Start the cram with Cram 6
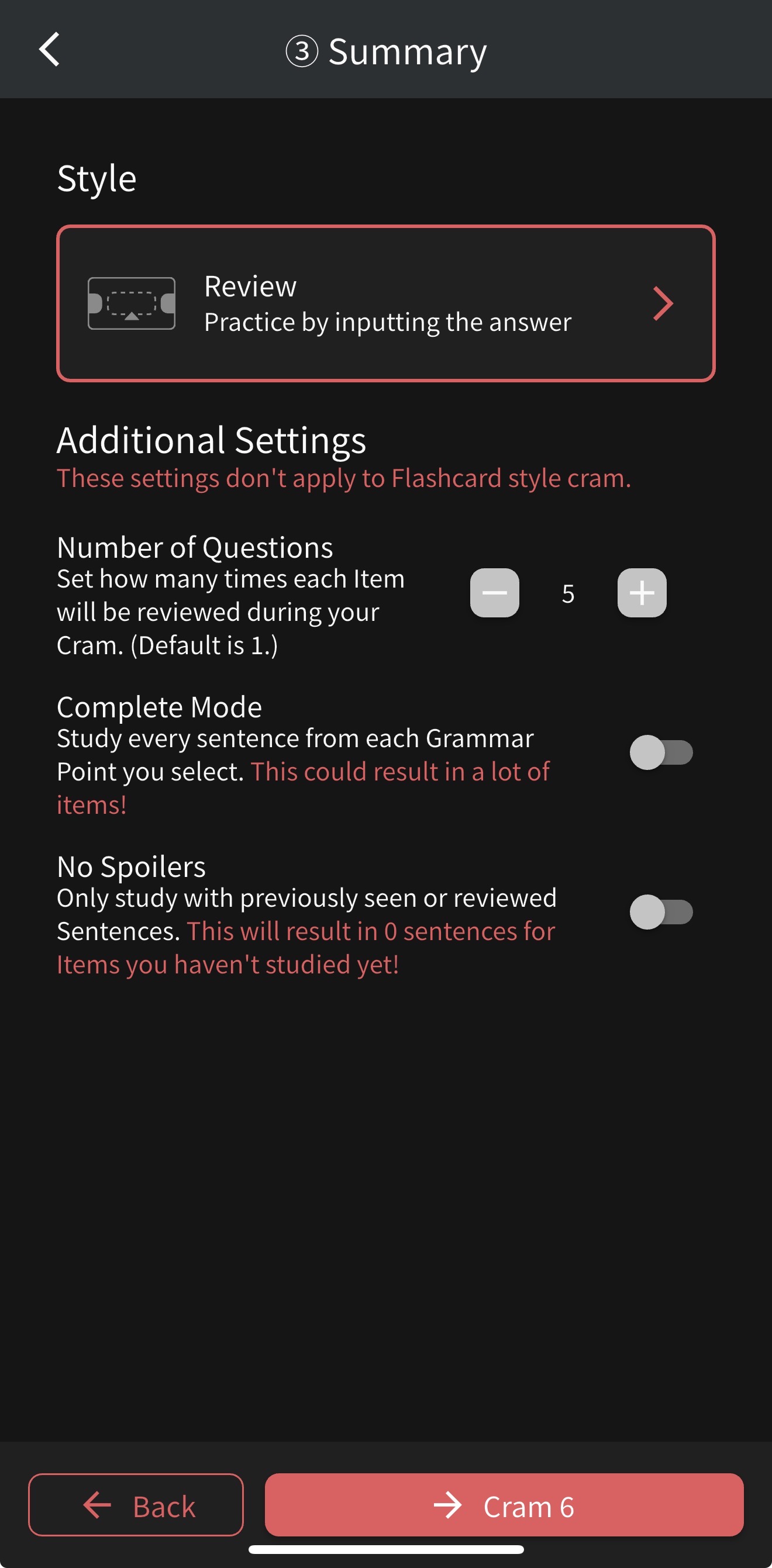Screen dimensions: 772x1568 (x=504, y=1505)
